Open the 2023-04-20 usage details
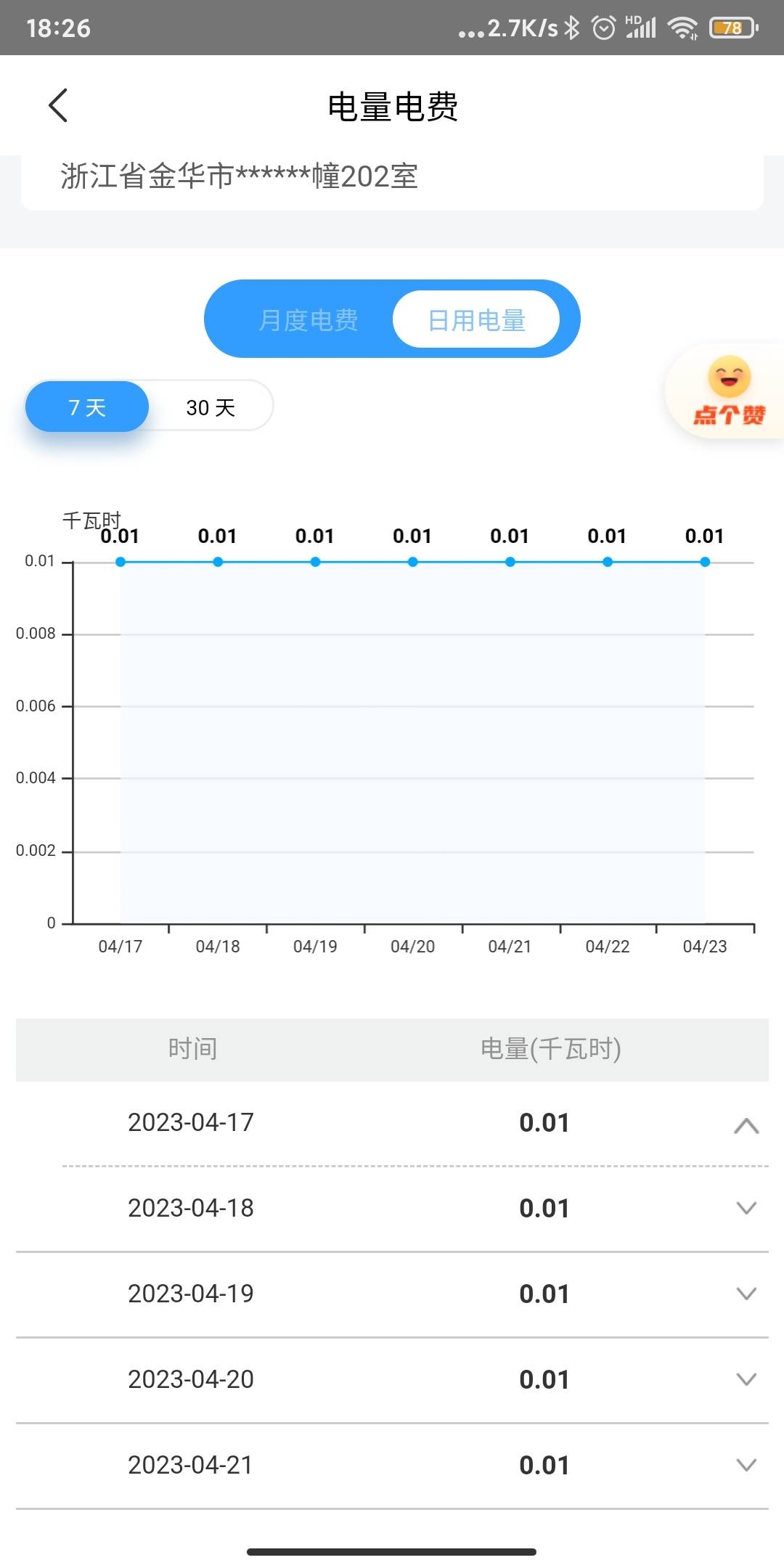 [x=746, y=1379]
